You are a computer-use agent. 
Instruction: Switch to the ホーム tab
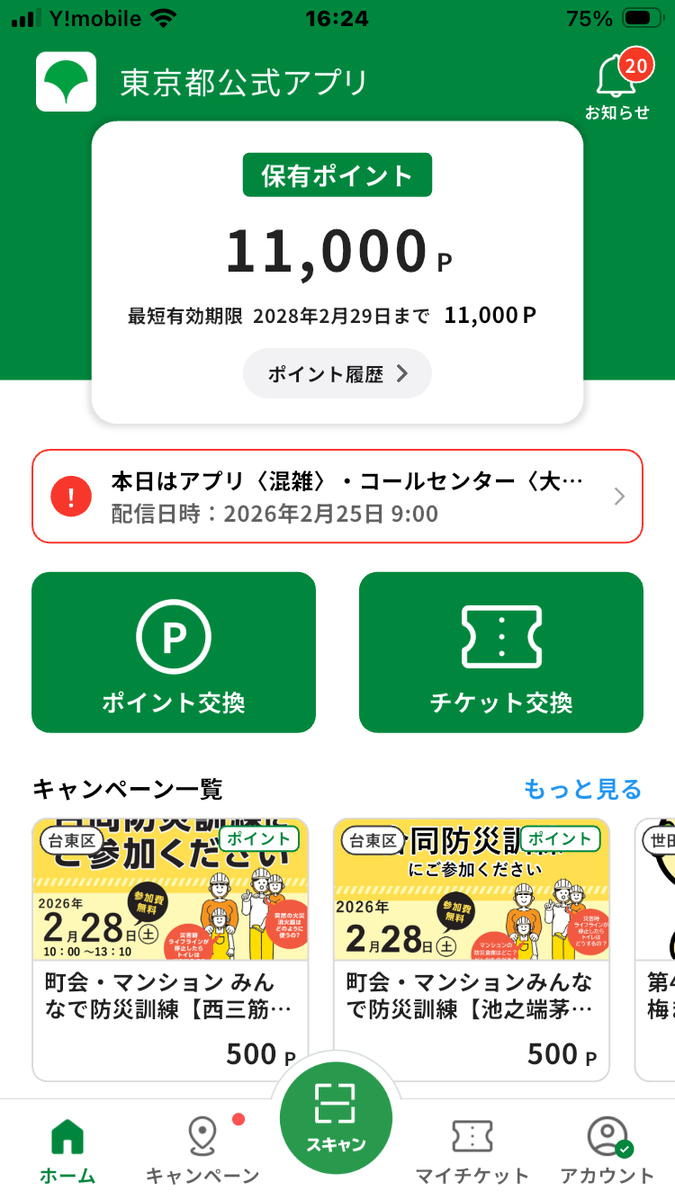tap(67, 1152)
